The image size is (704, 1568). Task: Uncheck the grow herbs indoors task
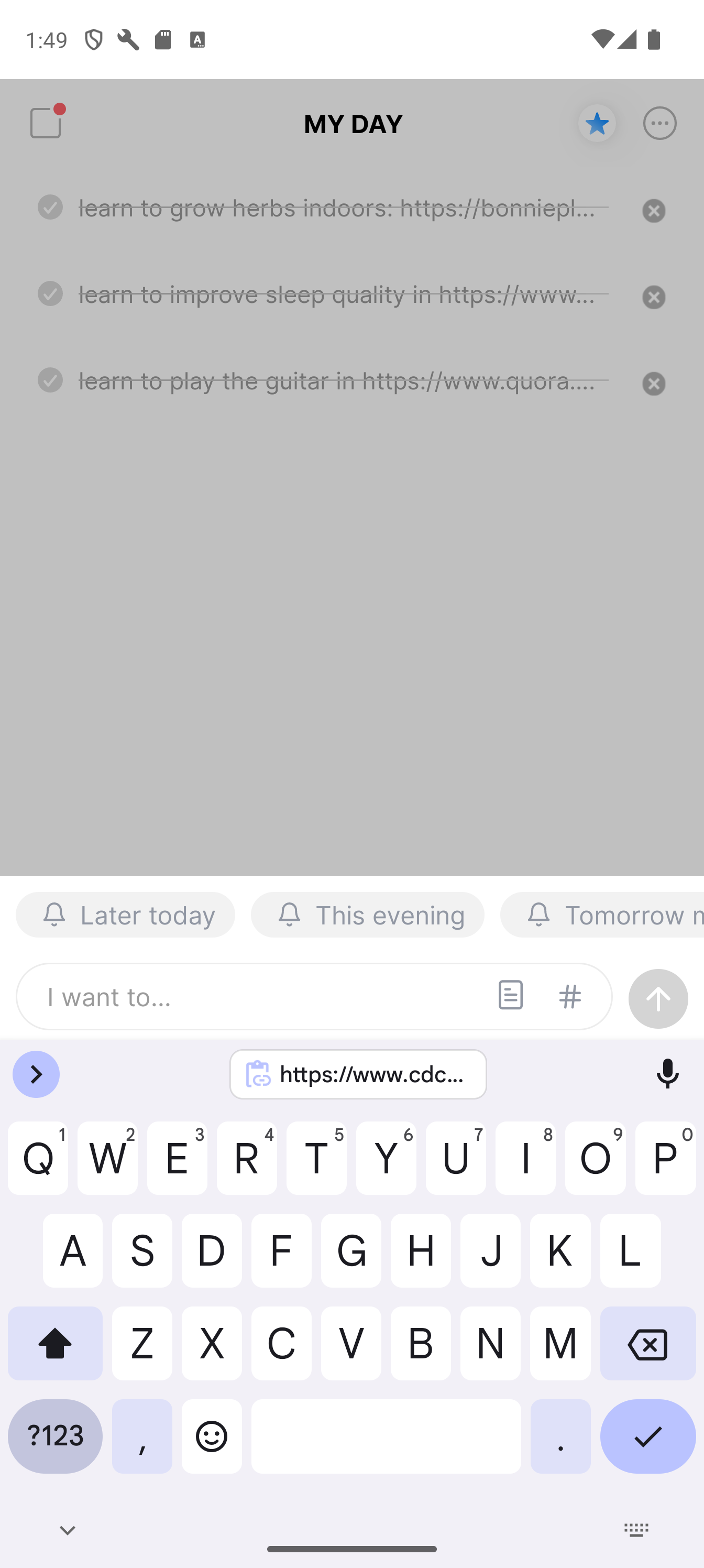coord(50,208)
